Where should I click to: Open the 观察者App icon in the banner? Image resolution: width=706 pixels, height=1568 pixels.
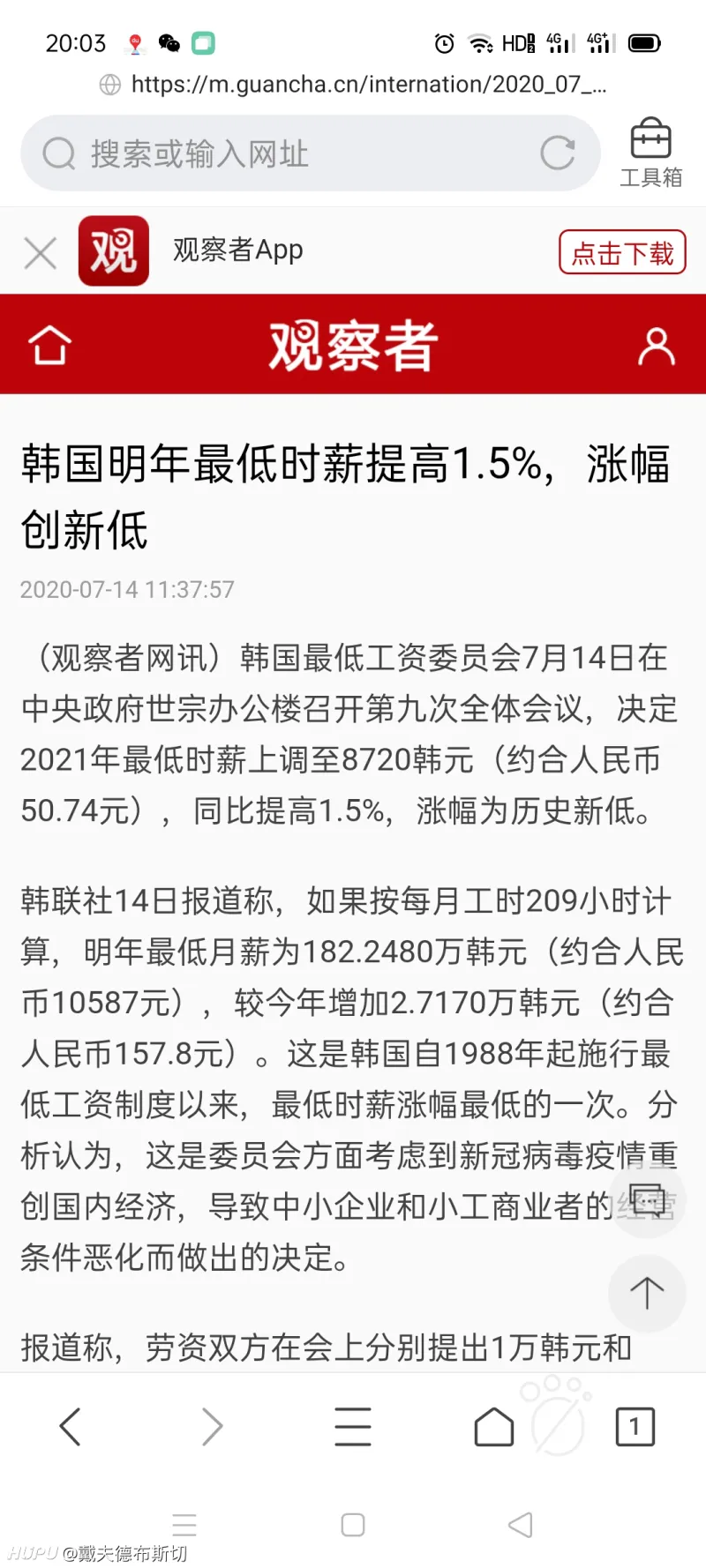[x=114, y=250]
